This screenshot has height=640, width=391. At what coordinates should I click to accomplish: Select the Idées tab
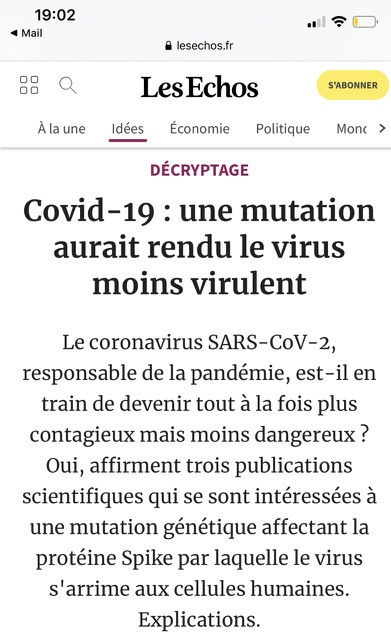tap(128, 129)
